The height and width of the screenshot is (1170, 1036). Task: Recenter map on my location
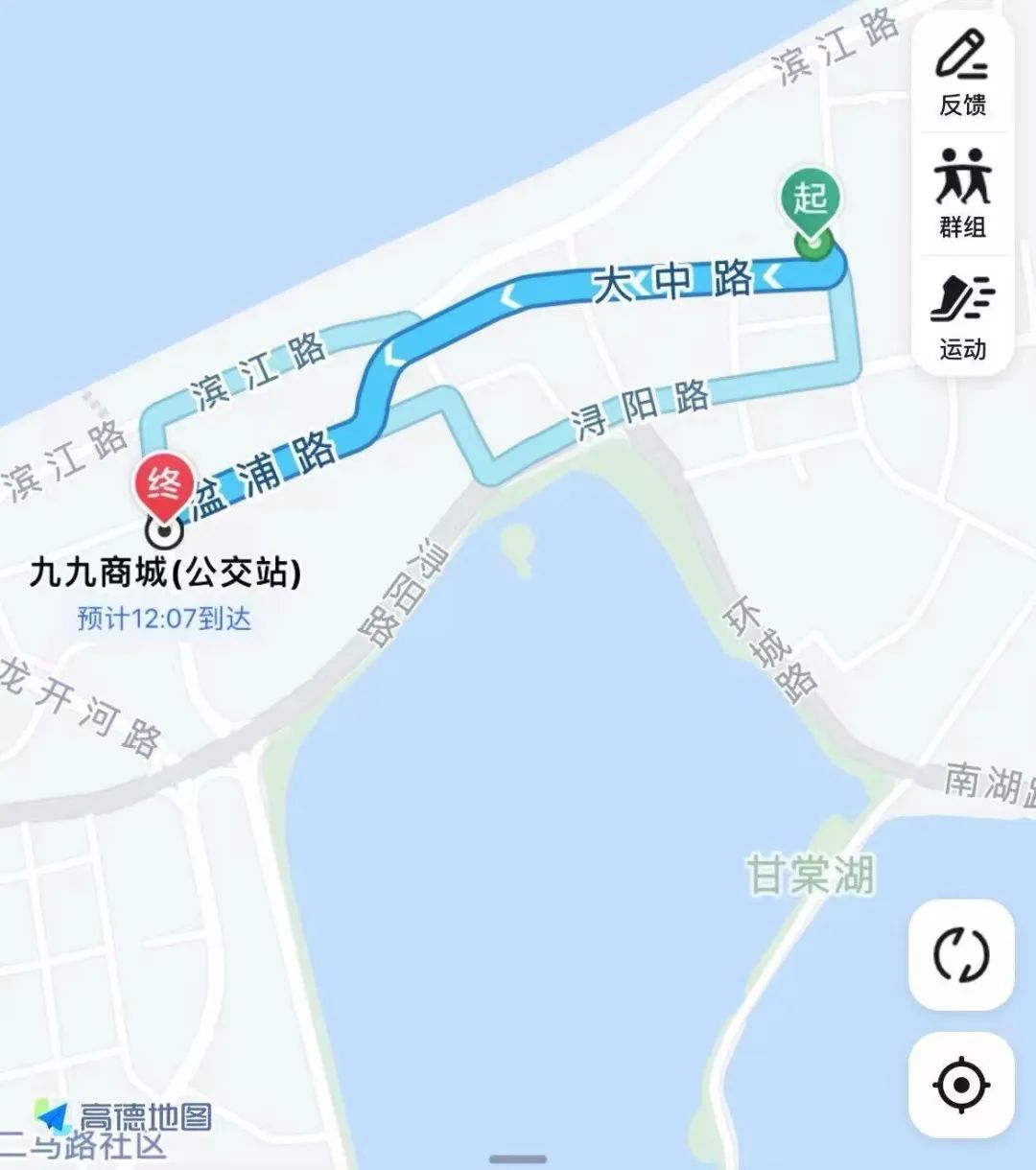pos(961,1086)
